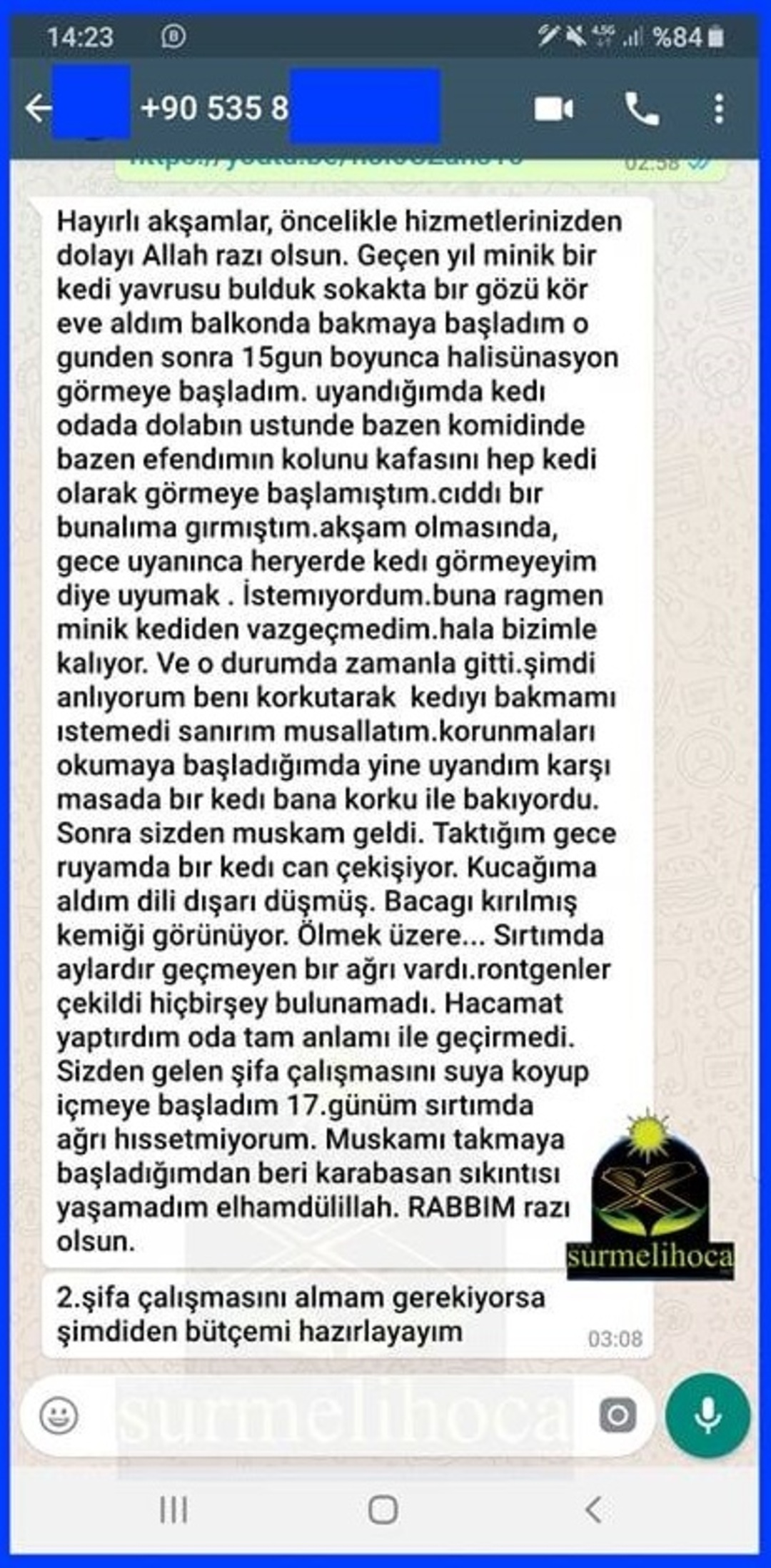Open the camera to attach a photo
Viewport: 771px width, 1568px height.
(x=618, y=1415)
